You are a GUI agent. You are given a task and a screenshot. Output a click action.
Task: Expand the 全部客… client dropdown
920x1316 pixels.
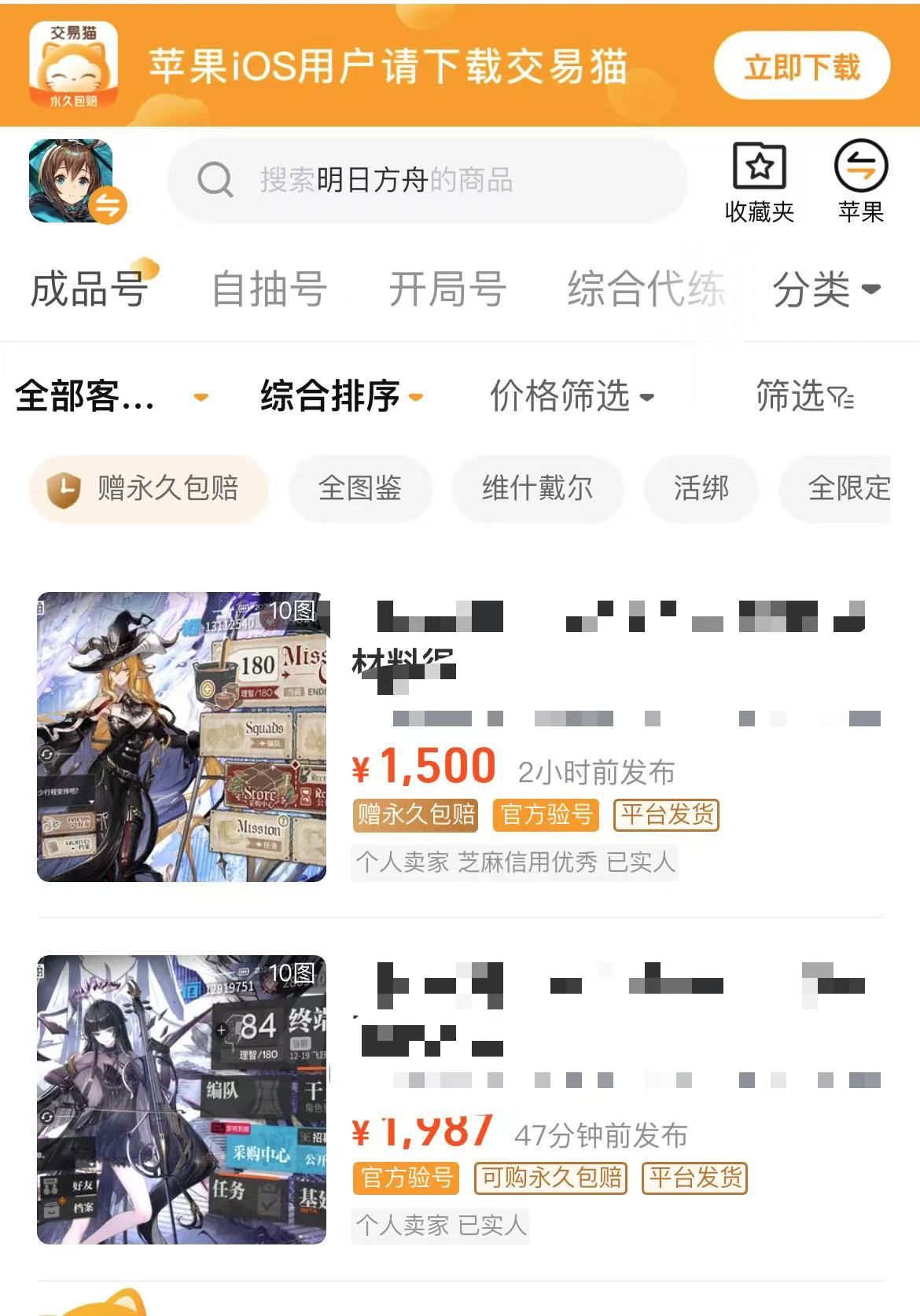pyautogui.click(x=110, y=395)
